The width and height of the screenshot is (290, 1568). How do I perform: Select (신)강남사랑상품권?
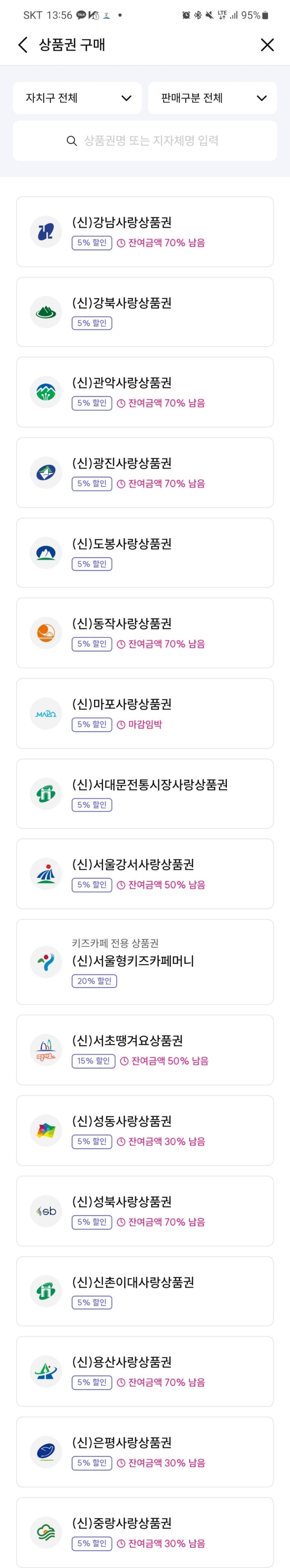click(145, 232)
